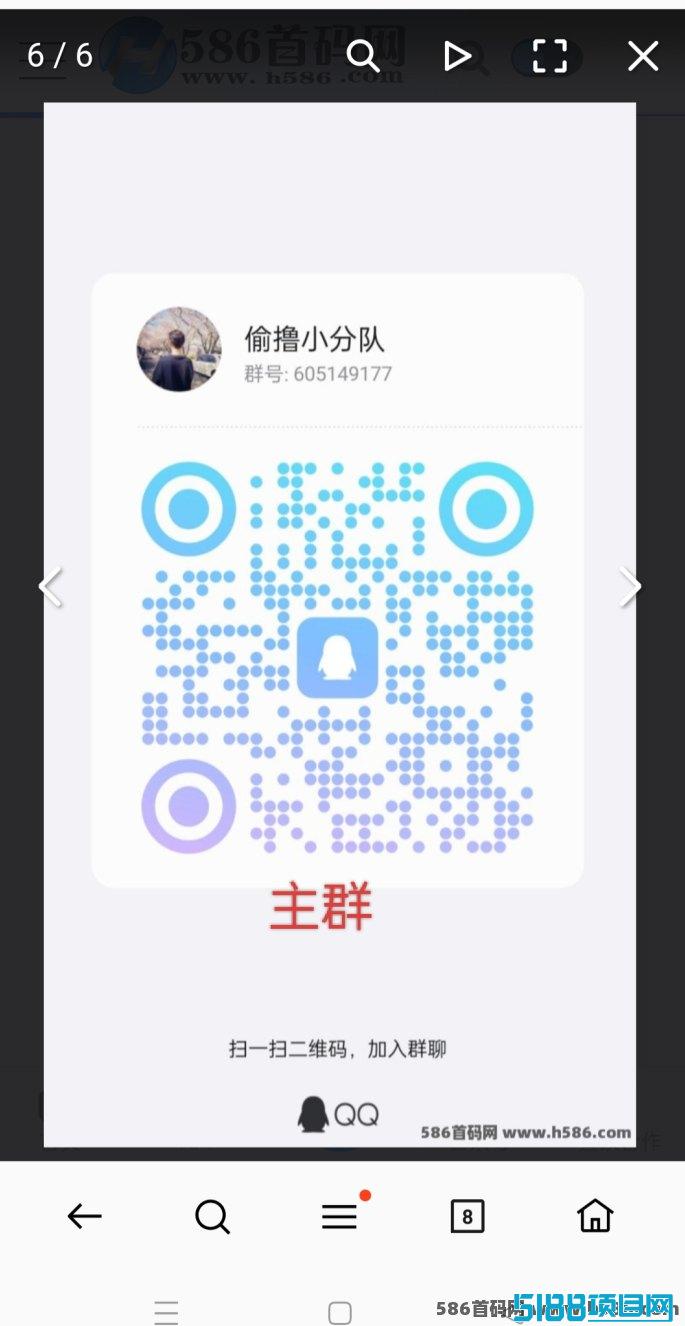Tap the system home button
This screenshot has height=1326, width=685.
pyautogui.click(x=340, y=1313)
